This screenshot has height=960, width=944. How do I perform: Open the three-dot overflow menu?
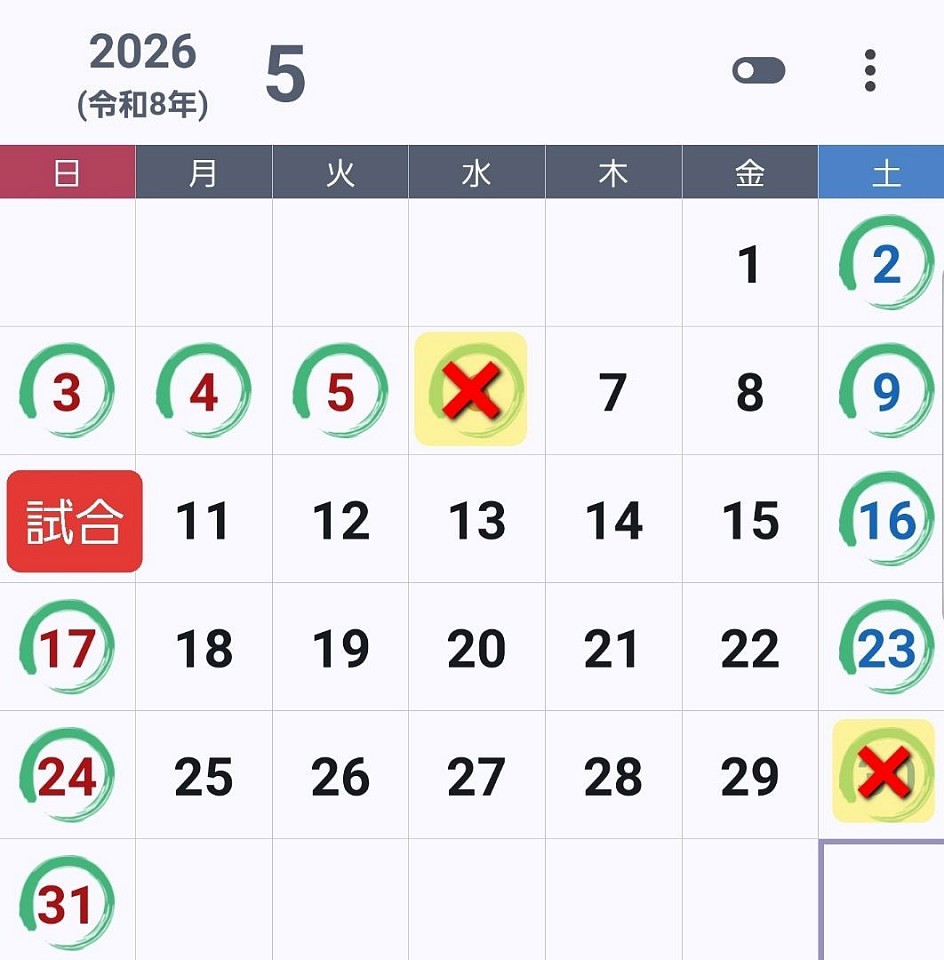click(870, 71)
